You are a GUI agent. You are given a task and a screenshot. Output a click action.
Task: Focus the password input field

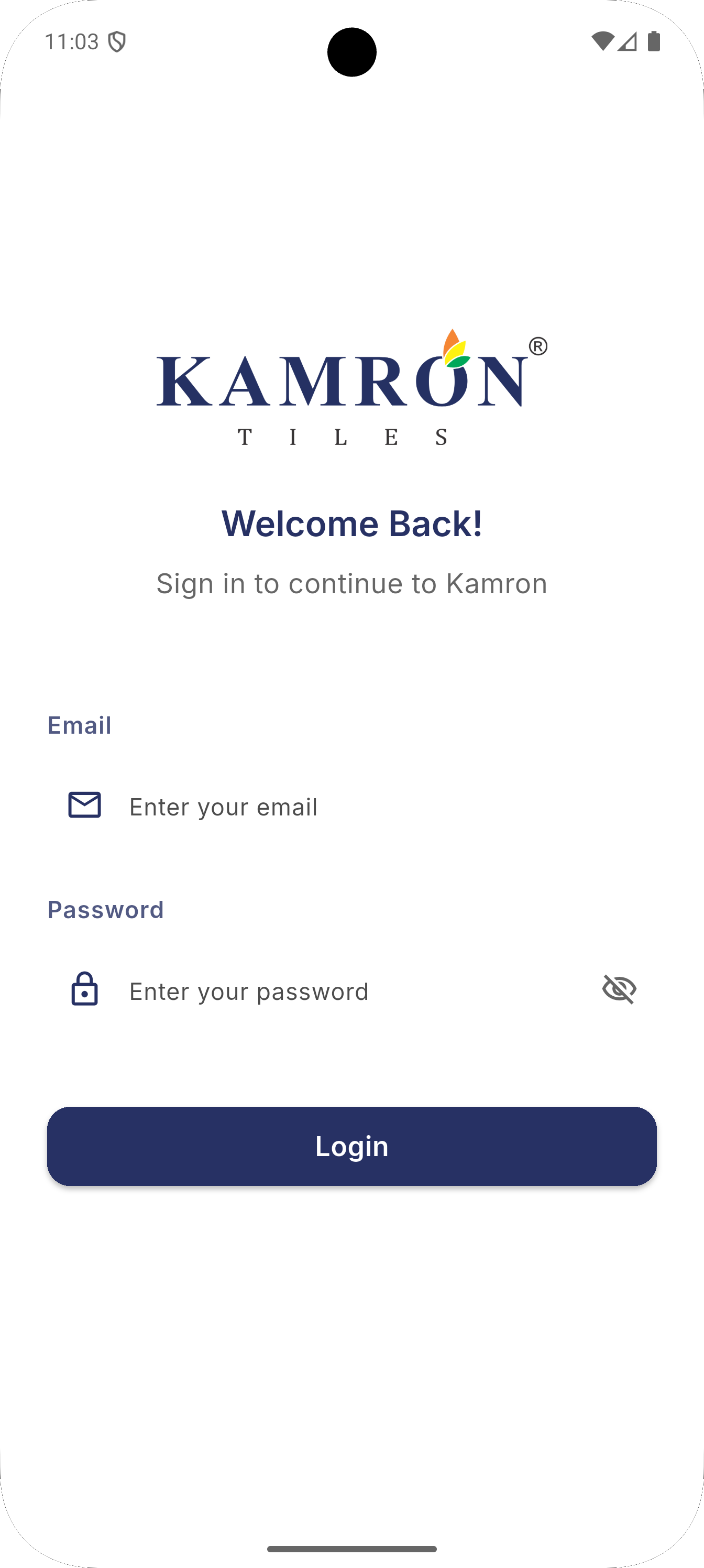coord(341,991)
